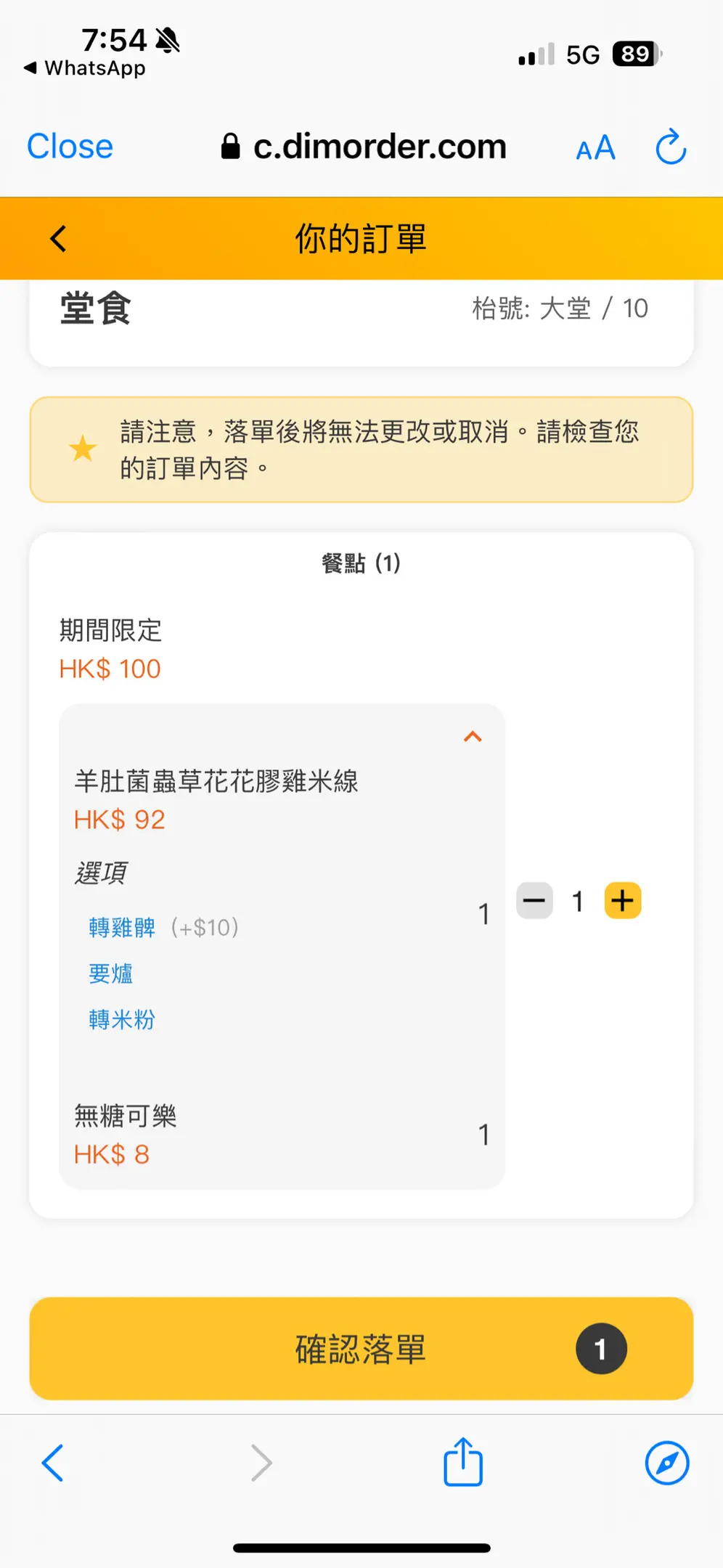The image size is (723, 1568).
Task: Confirm the order with 確認落單
Action: tap(361, 1349)
